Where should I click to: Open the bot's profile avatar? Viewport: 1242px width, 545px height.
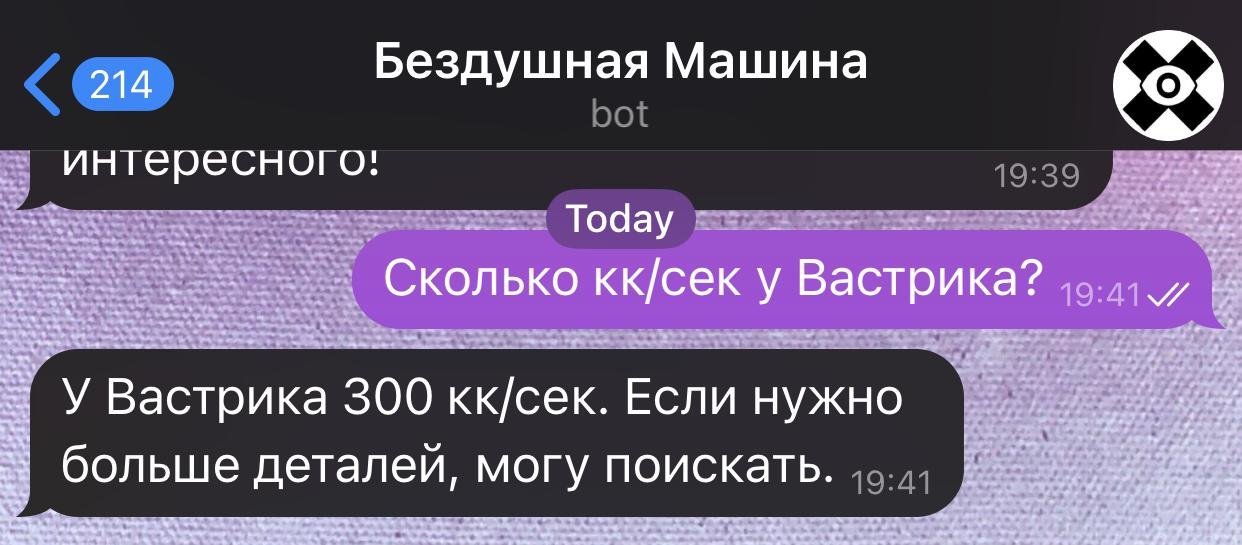click(x=1167, y=87)
